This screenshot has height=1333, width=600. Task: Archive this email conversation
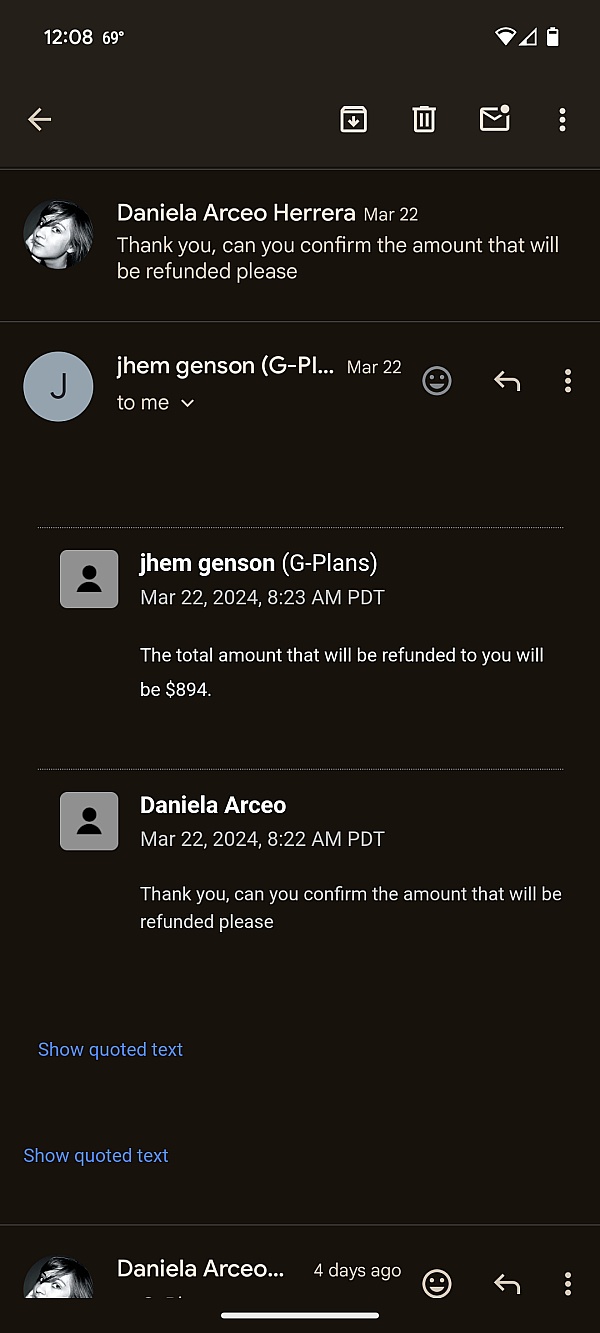pos(353,119)
